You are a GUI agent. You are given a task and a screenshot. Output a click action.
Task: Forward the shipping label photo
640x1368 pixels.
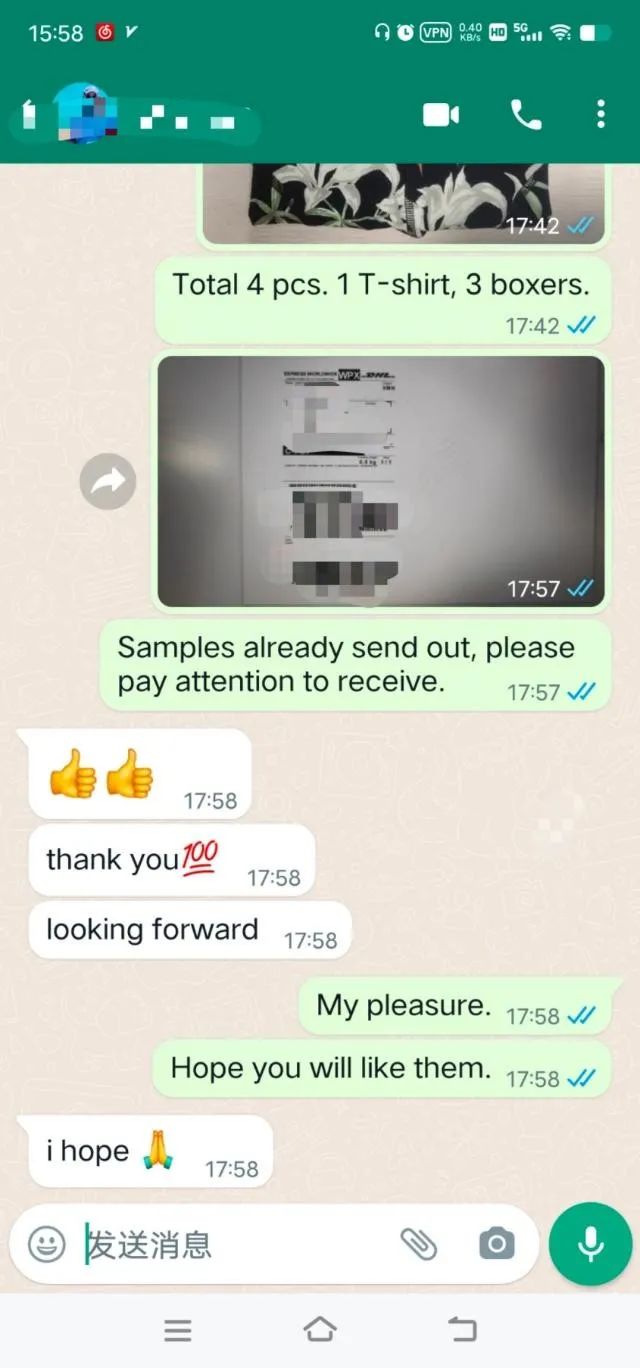[x=108, y=482]
